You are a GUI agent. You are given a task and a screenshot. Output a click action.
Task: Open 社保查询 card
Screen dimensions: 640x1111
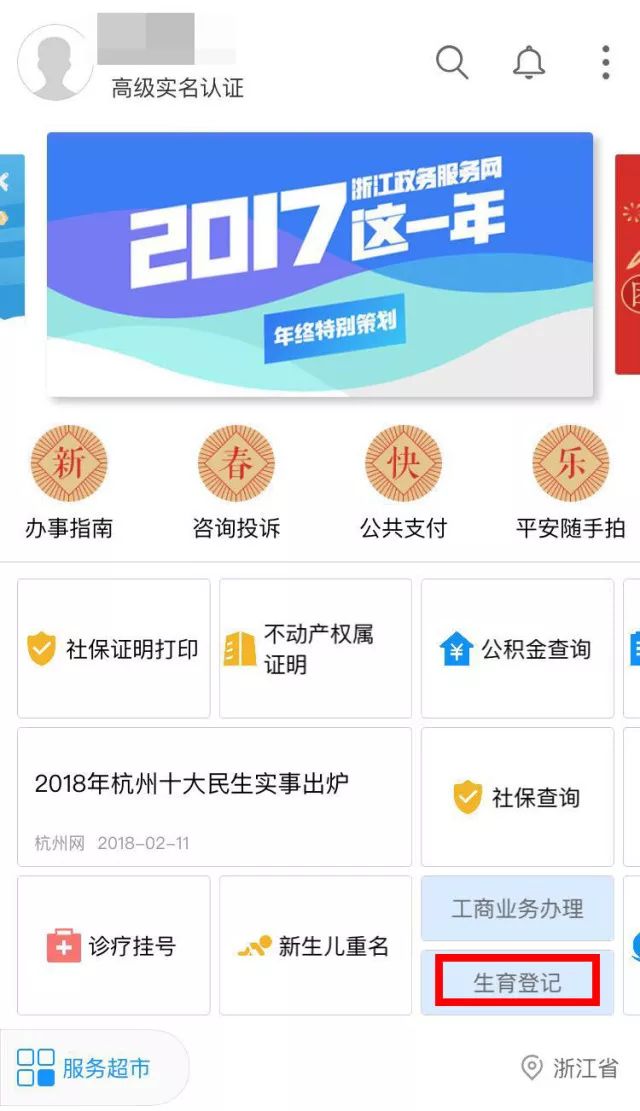(x=517, y=797)
